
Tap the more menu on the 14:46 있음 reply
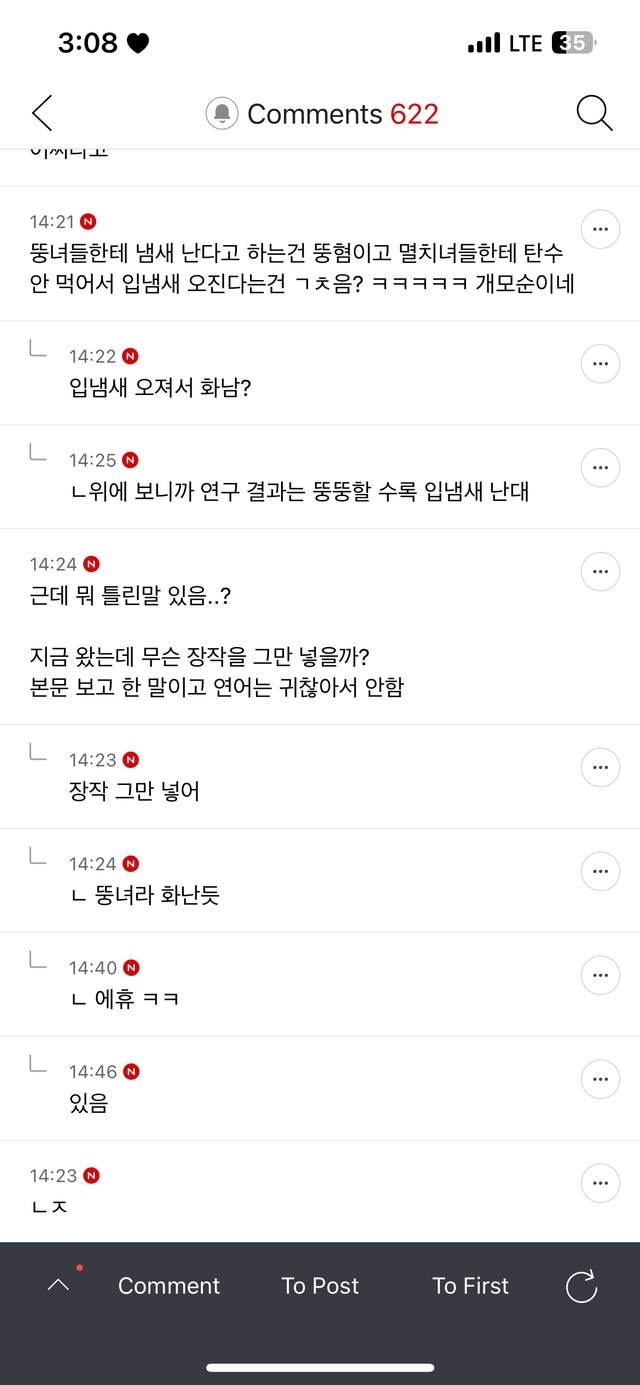[600, 1080]
